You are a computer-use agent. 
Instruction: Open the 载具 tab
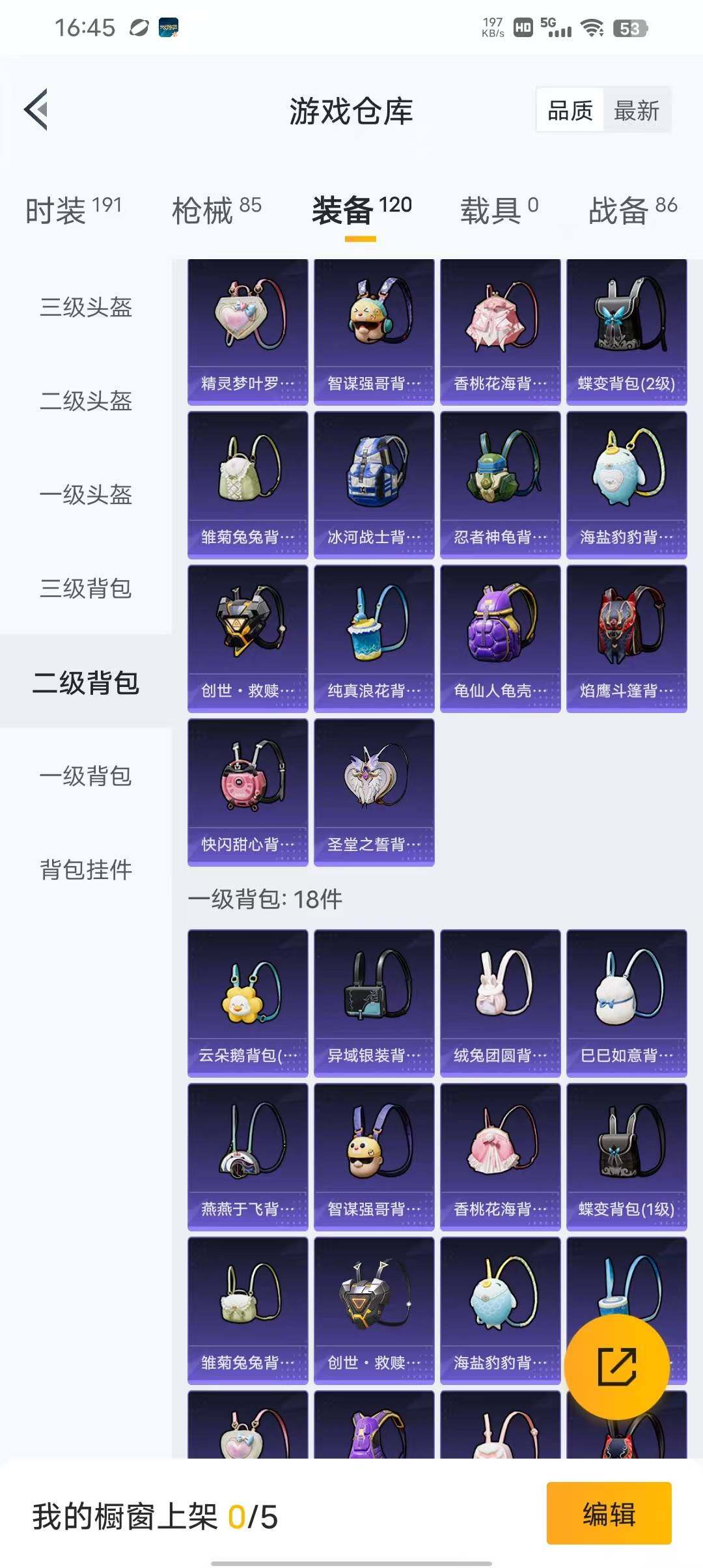(x=499, y=210)
